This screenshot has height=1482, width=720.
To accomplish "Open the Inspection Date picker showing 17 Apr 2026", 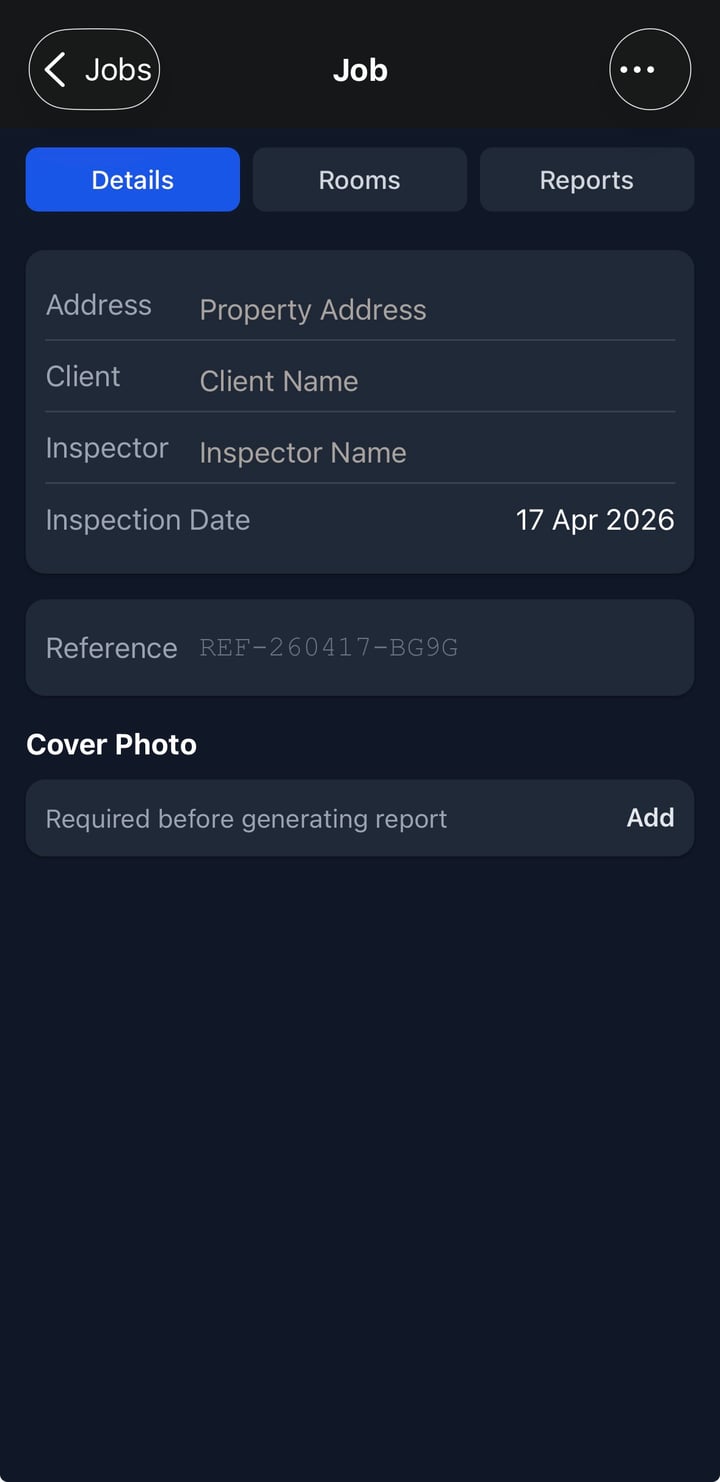I will 595,519.
